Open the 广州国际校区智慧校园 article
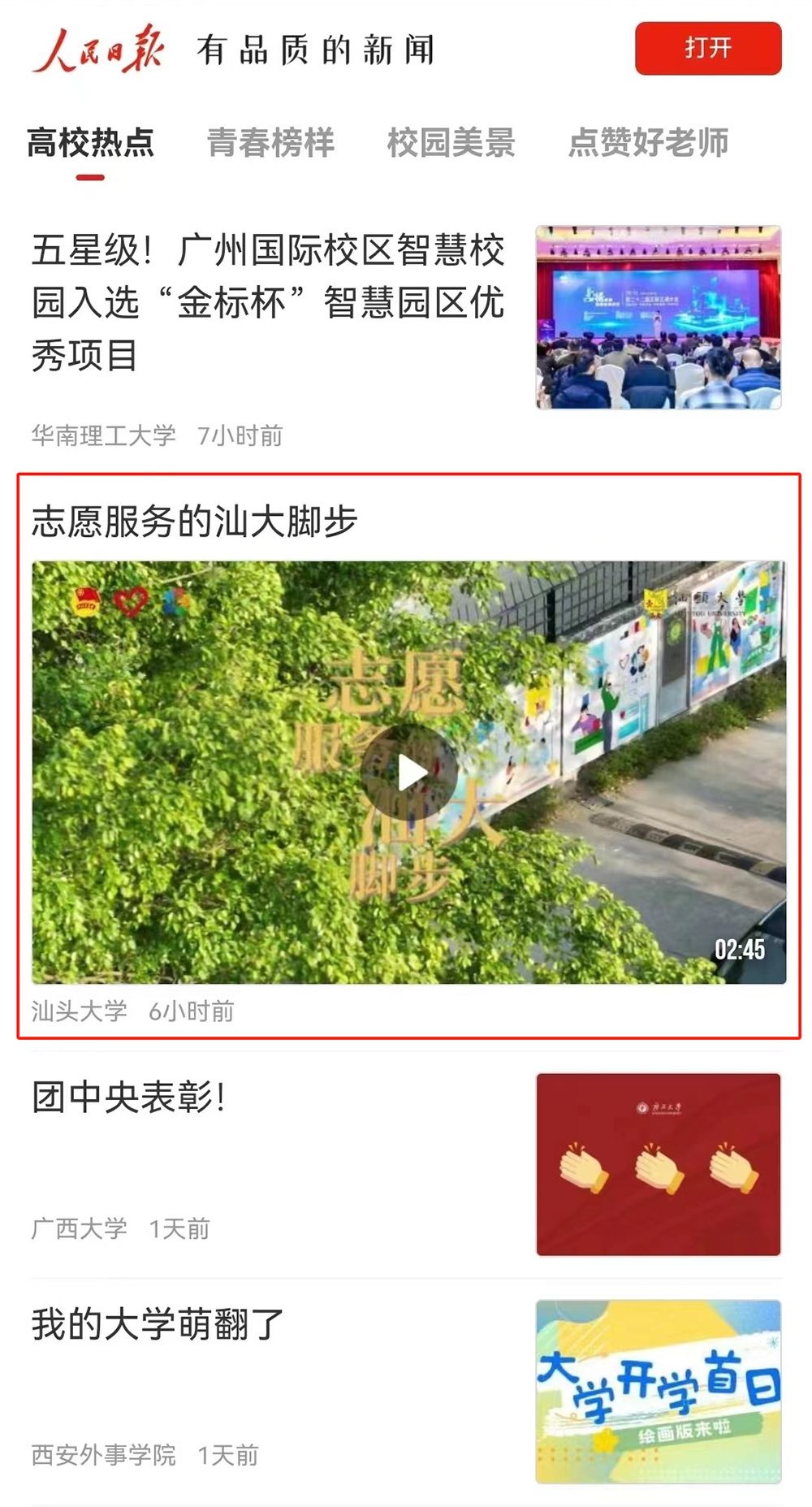Viewport: 812px width, 1507px height. point(268,302)
